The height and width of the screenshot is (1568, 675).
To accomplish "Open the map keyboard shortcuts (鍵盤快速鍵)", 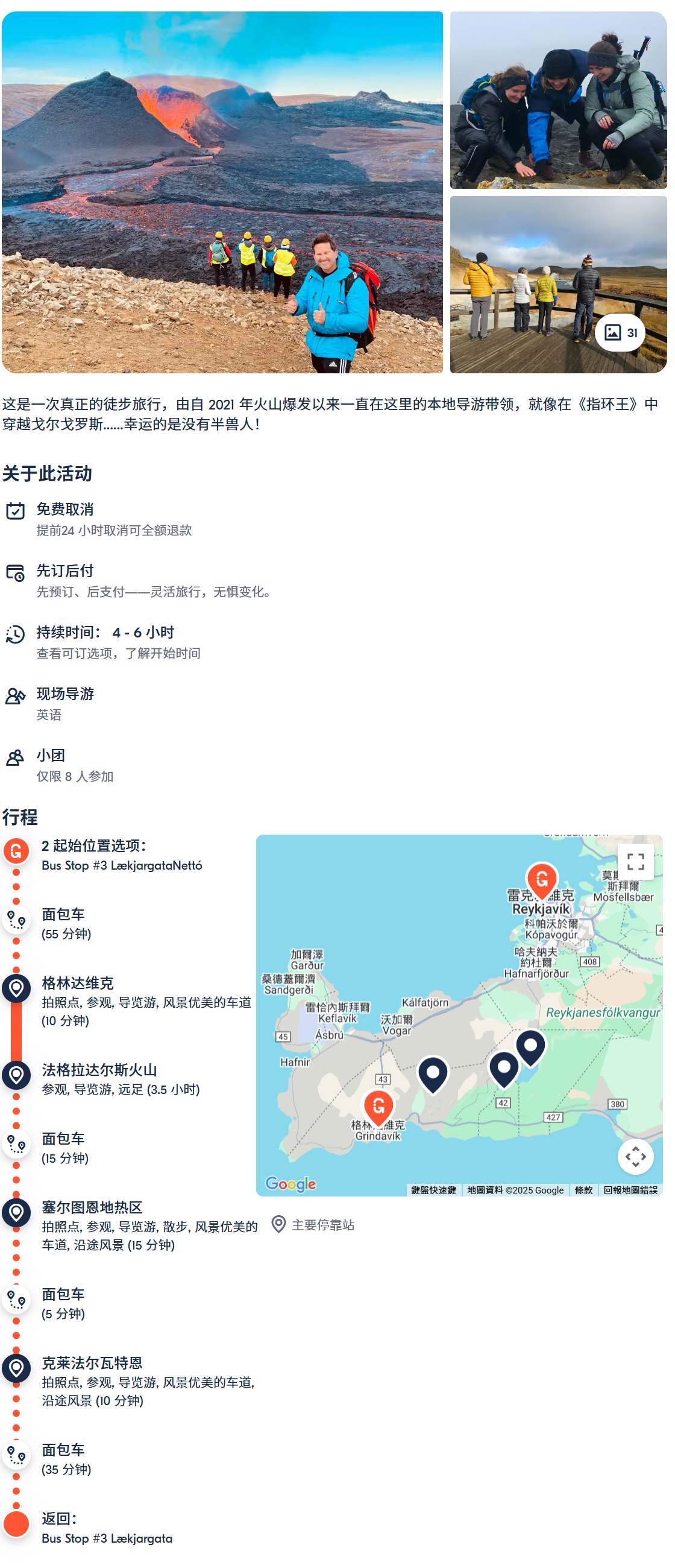I will coord(433,1190).
